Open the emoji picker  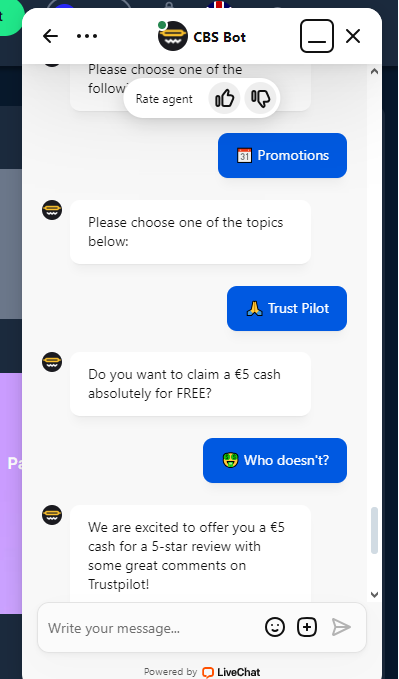click(x=275, y=627)
